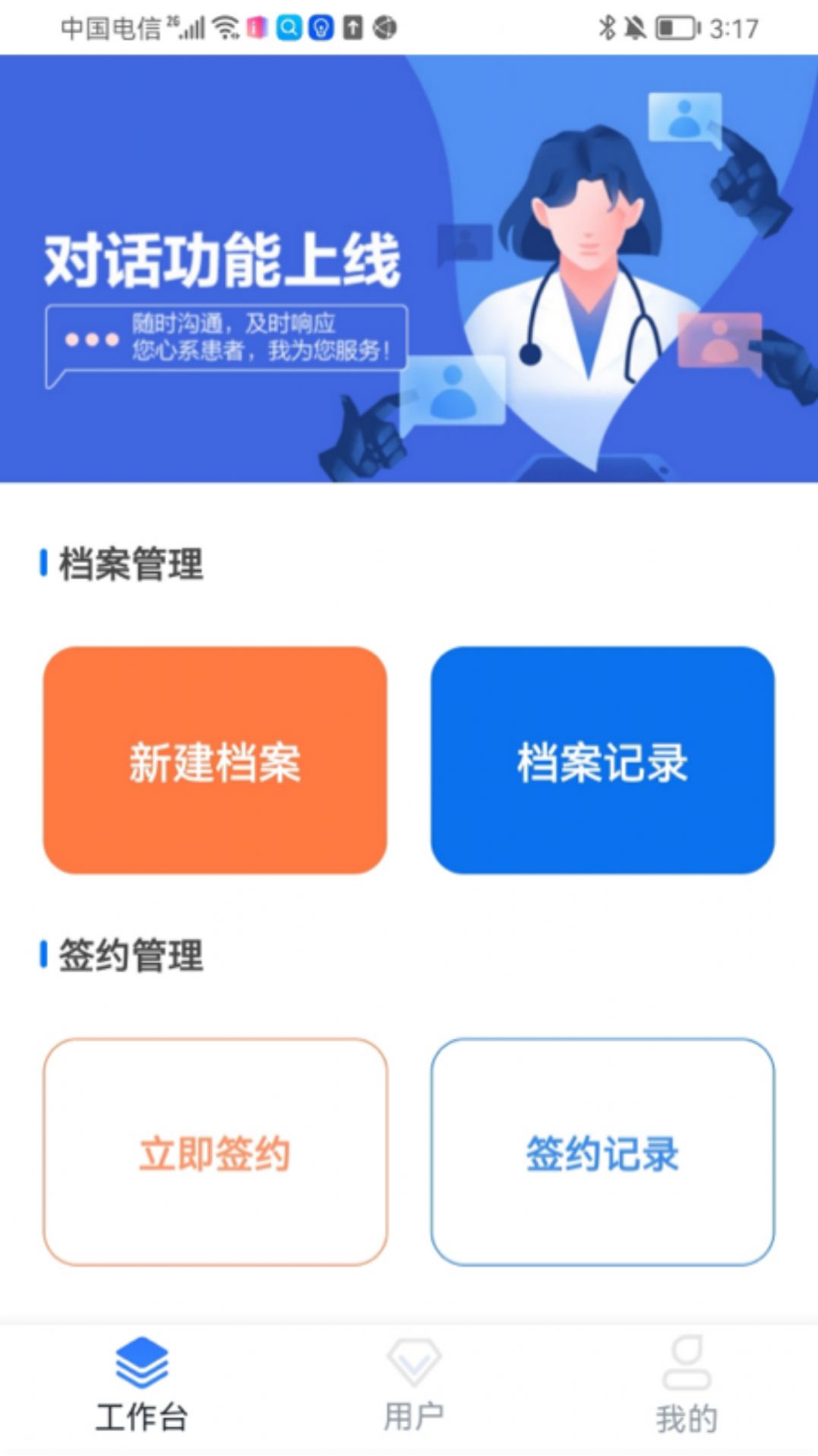
Task: View 签约记录
Action: [602, 1152]
